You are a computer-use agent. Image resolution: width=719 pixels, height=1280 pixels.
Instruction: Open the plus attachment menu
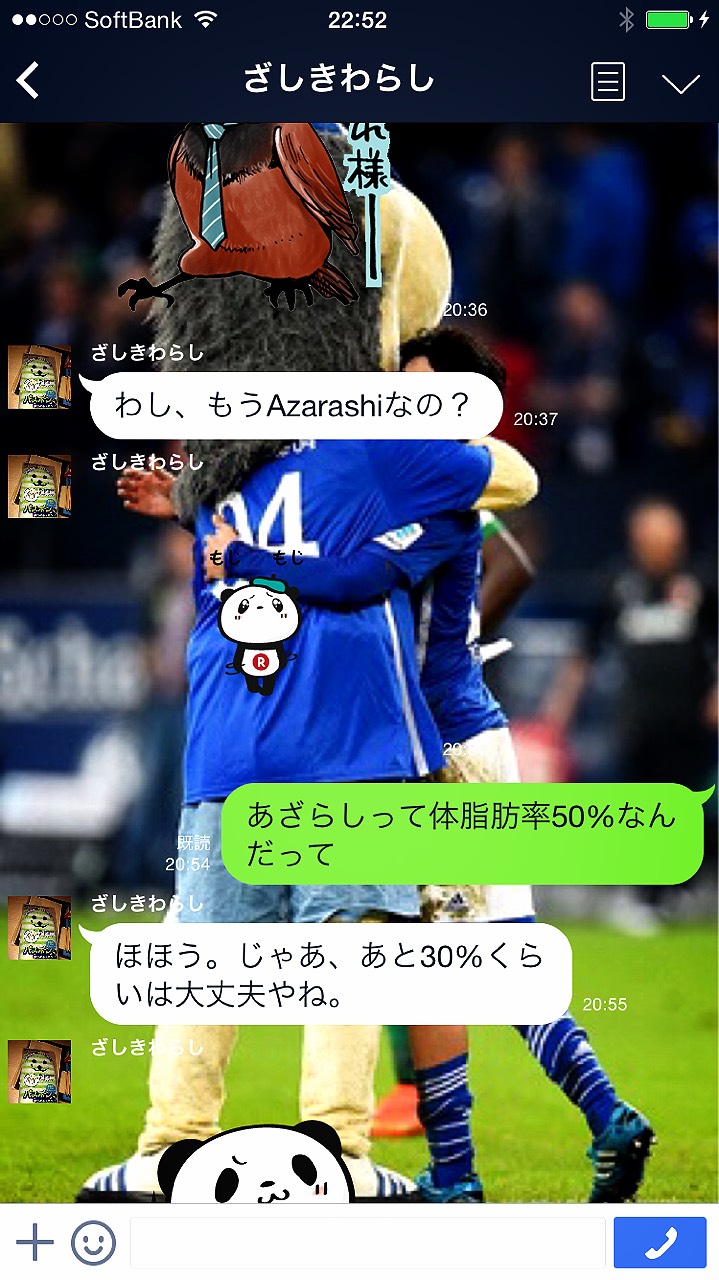click(x=35, y=1242)
